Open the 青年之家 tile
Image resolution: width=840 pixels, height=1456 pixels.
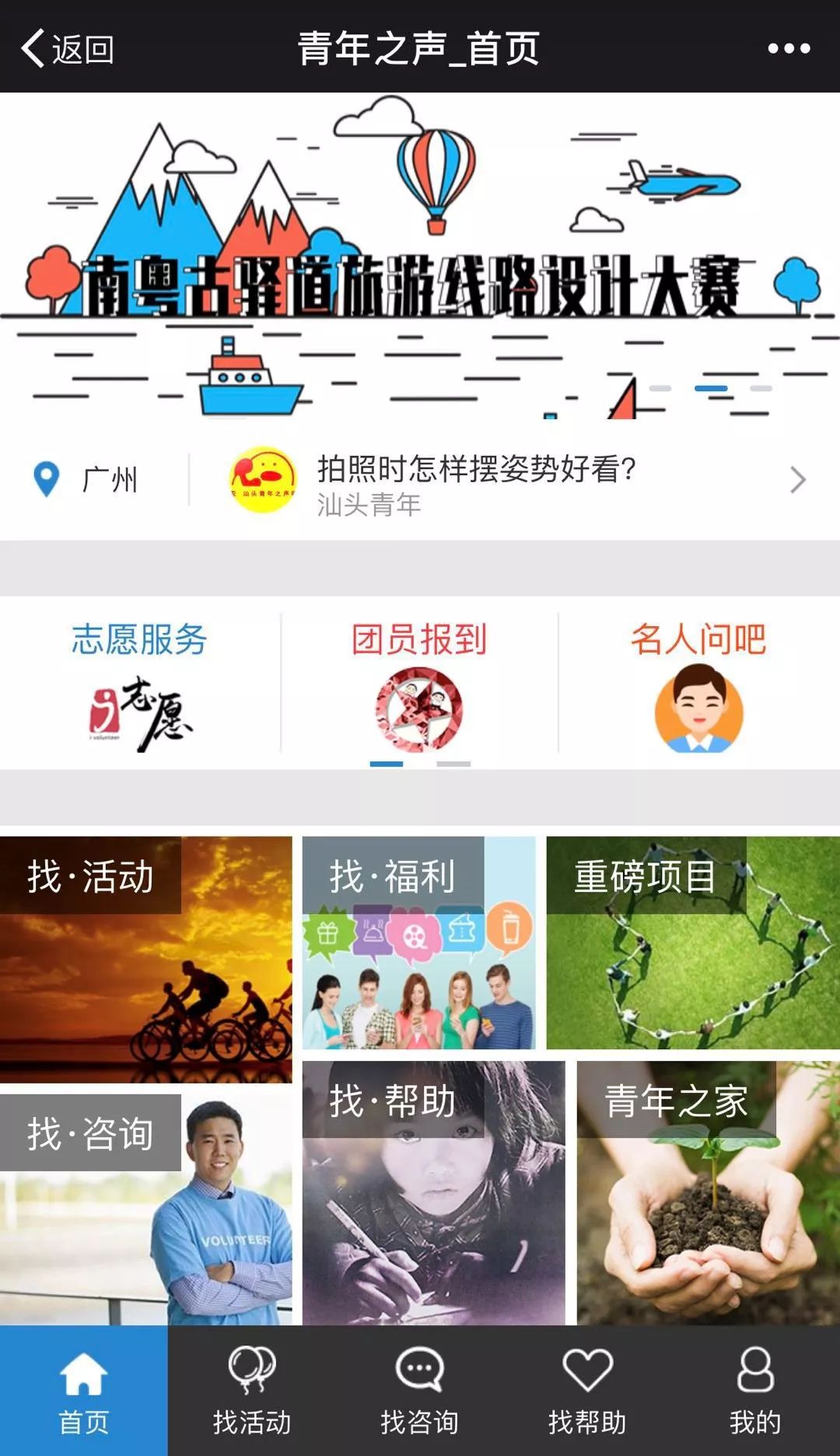(708, 1194)
